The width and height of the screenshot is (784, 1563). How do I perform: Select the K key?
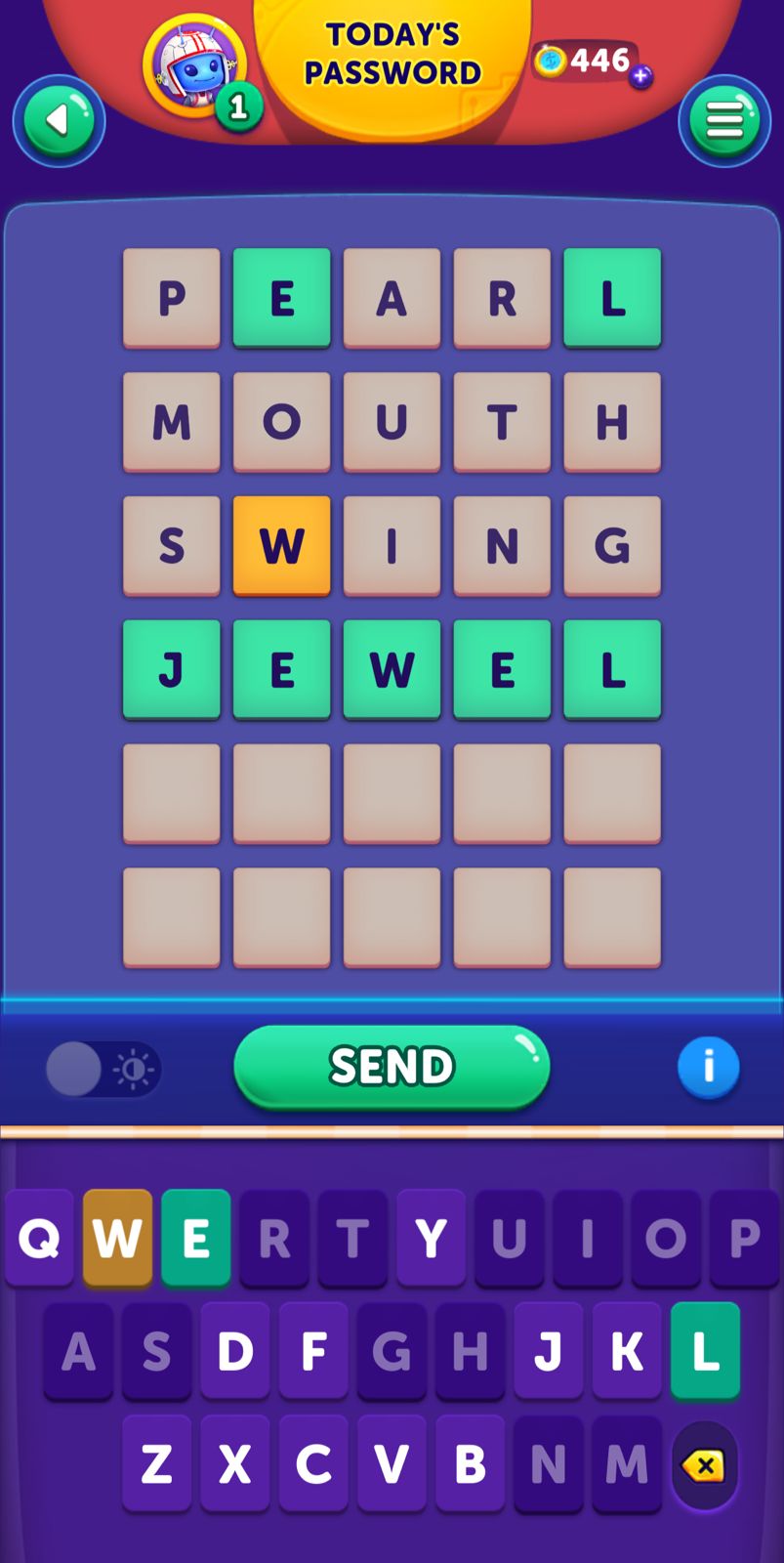[x=626, y=1351]
